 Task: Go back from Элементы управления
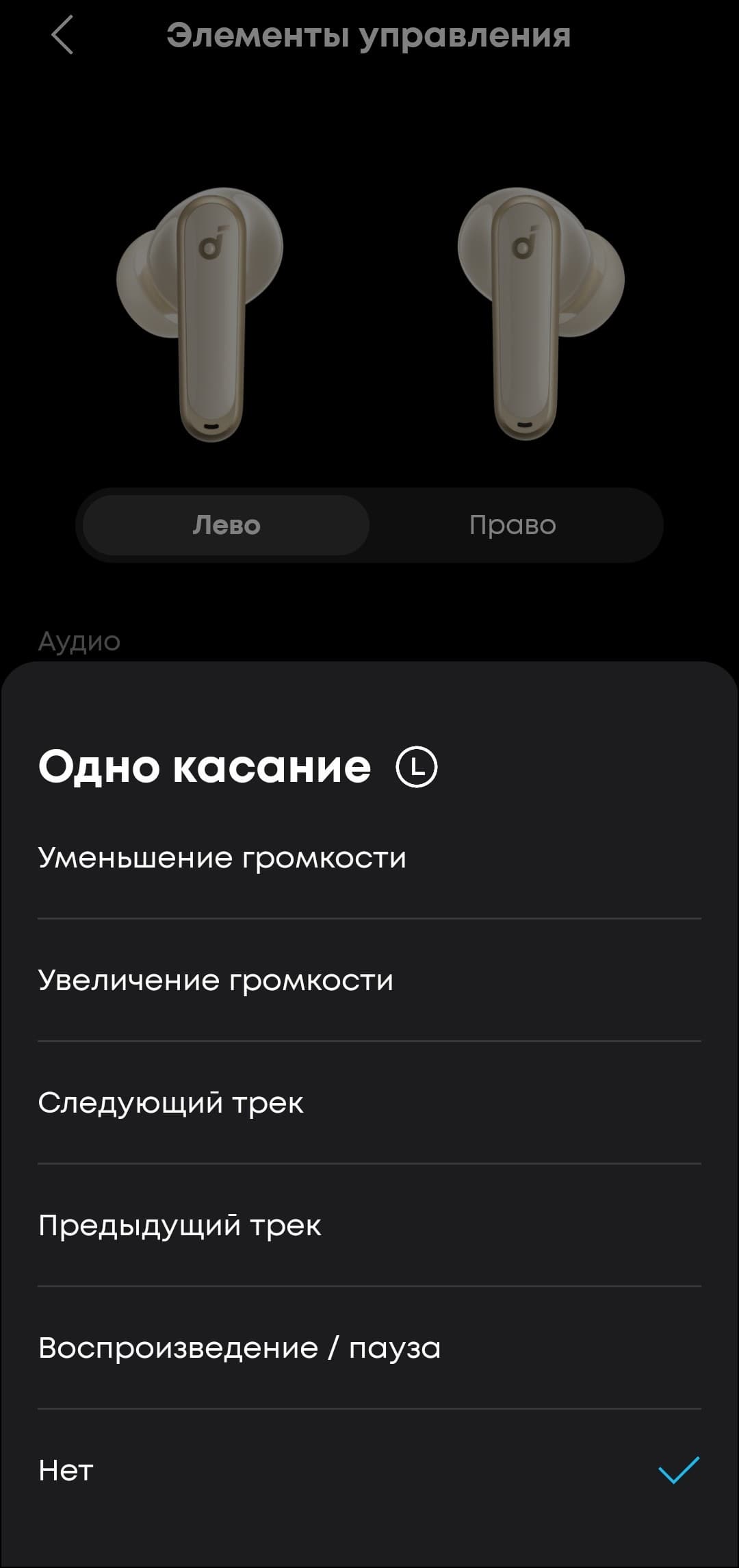click(x=62, y=36)
